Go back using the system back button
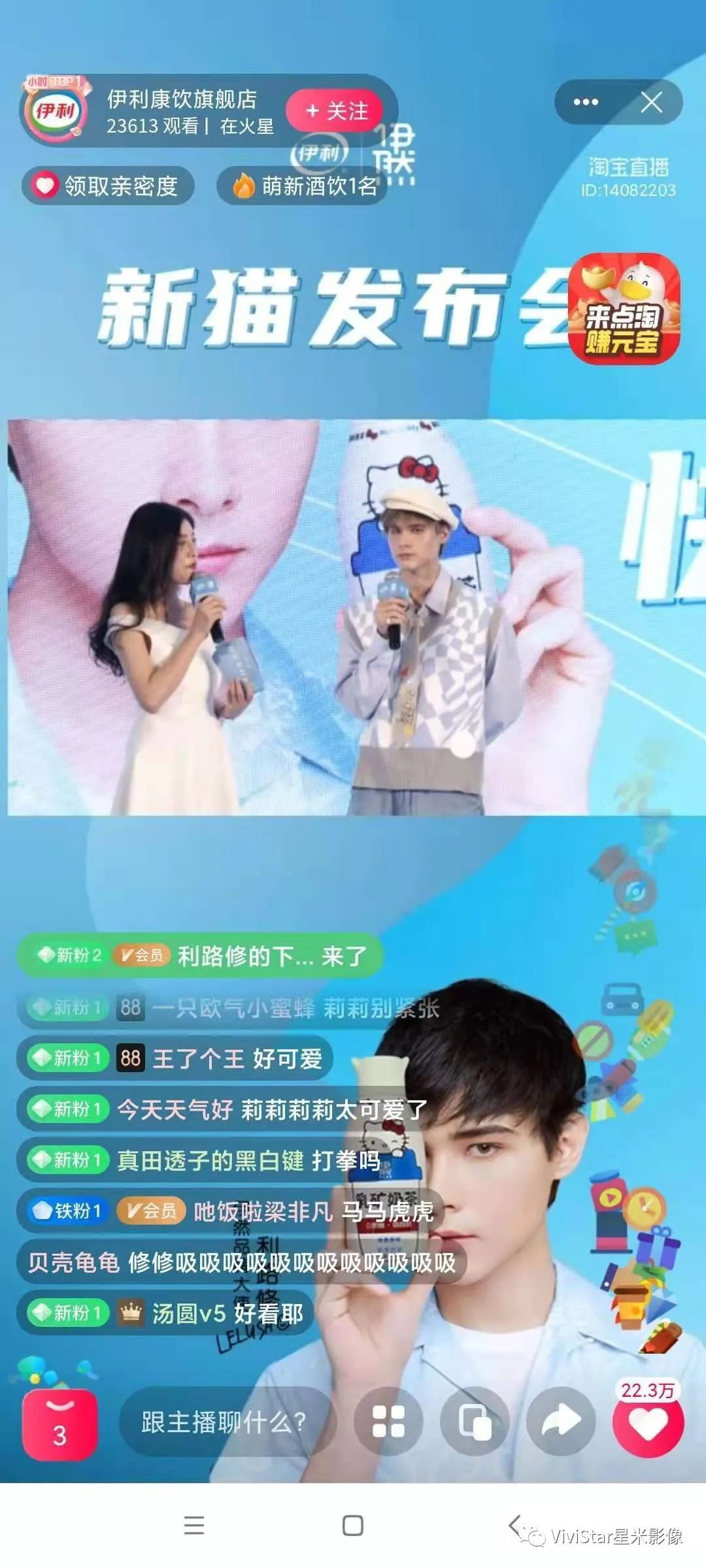The width and height of the screenshot is (706, 1568). click(514, 1526)
